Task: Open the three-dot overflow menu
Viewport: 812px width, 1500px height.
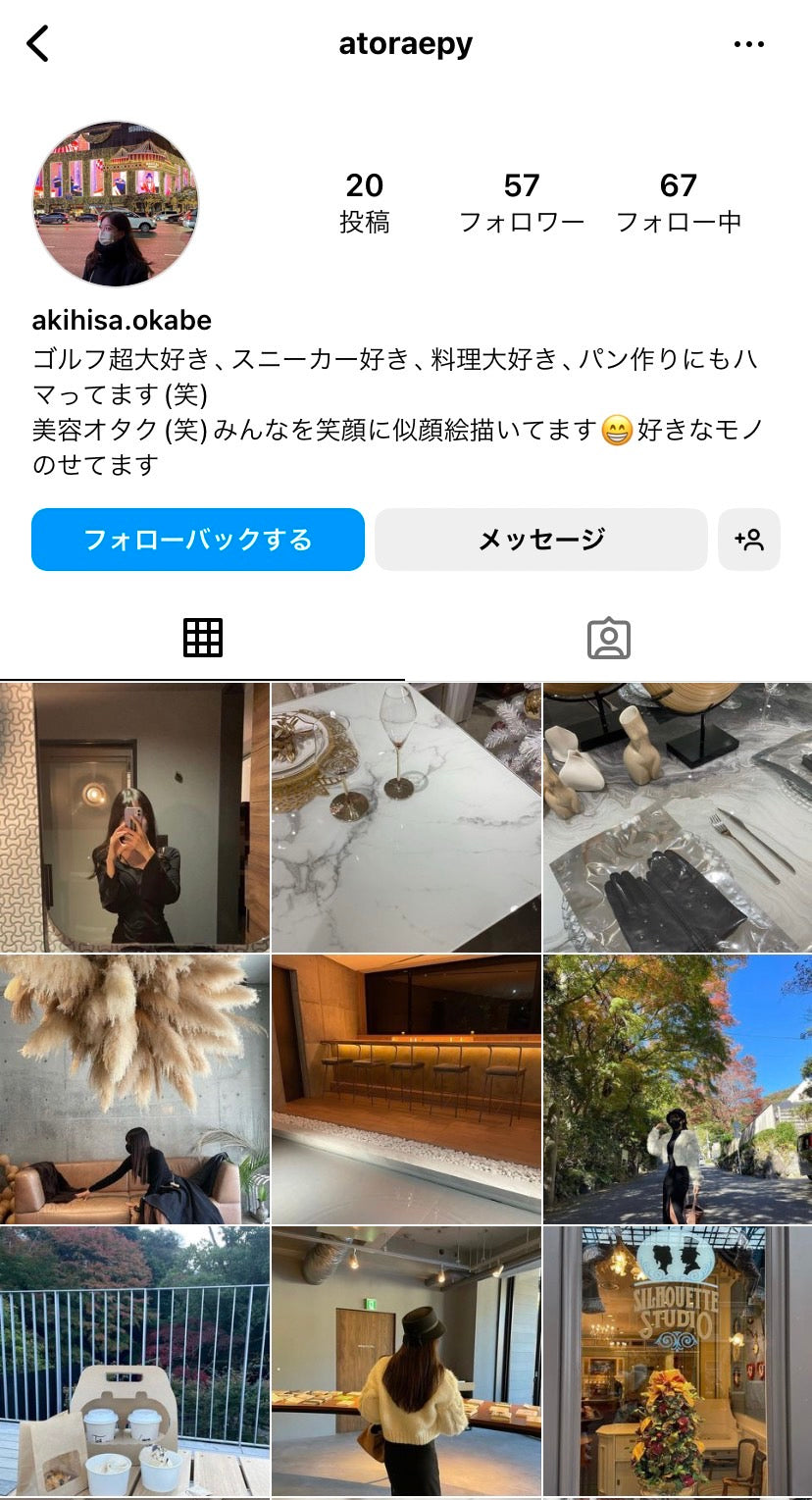Action: (749, 44)
